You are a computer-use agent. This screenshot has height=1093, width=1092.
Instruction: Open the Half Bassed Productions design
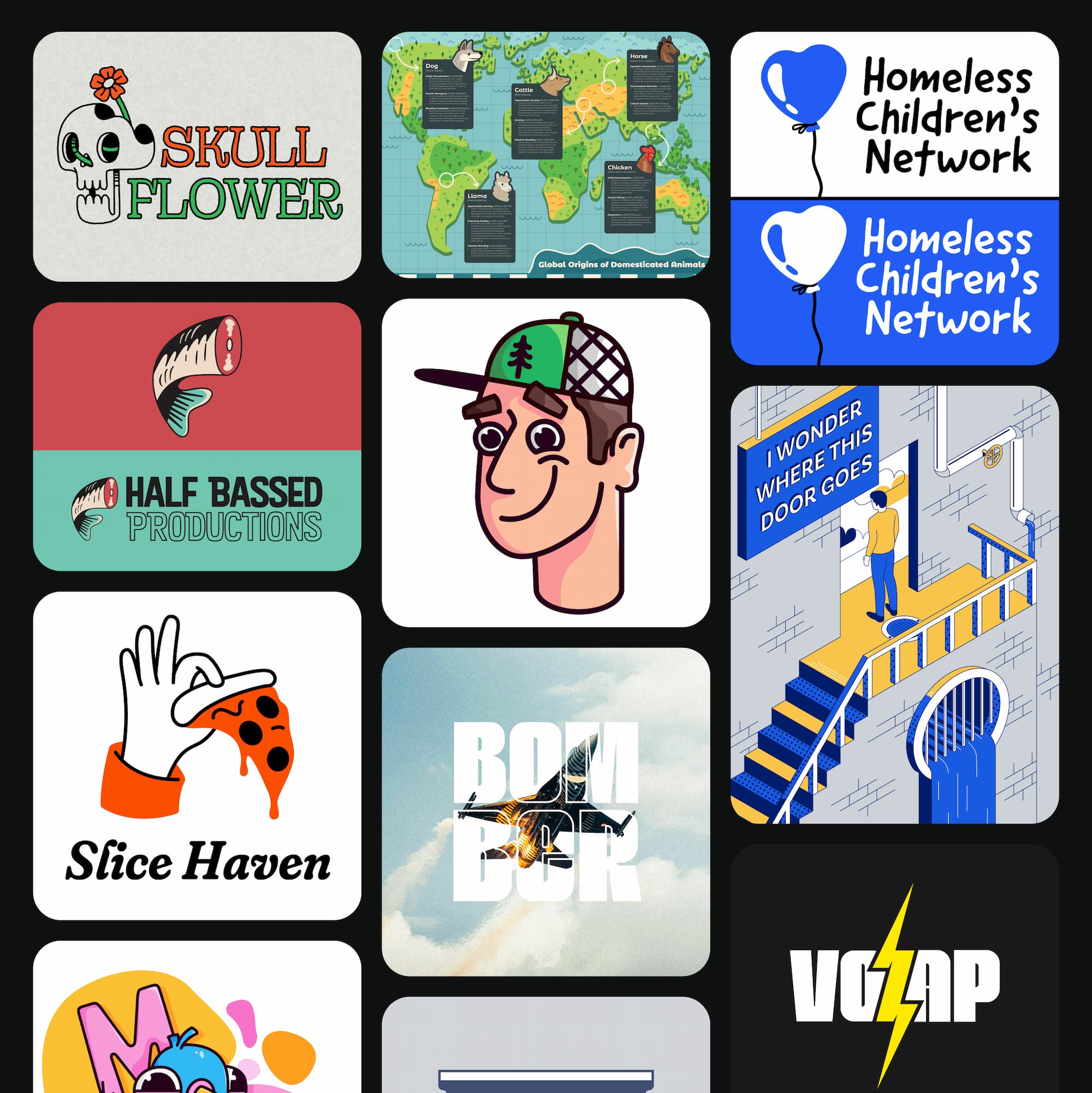197,436
